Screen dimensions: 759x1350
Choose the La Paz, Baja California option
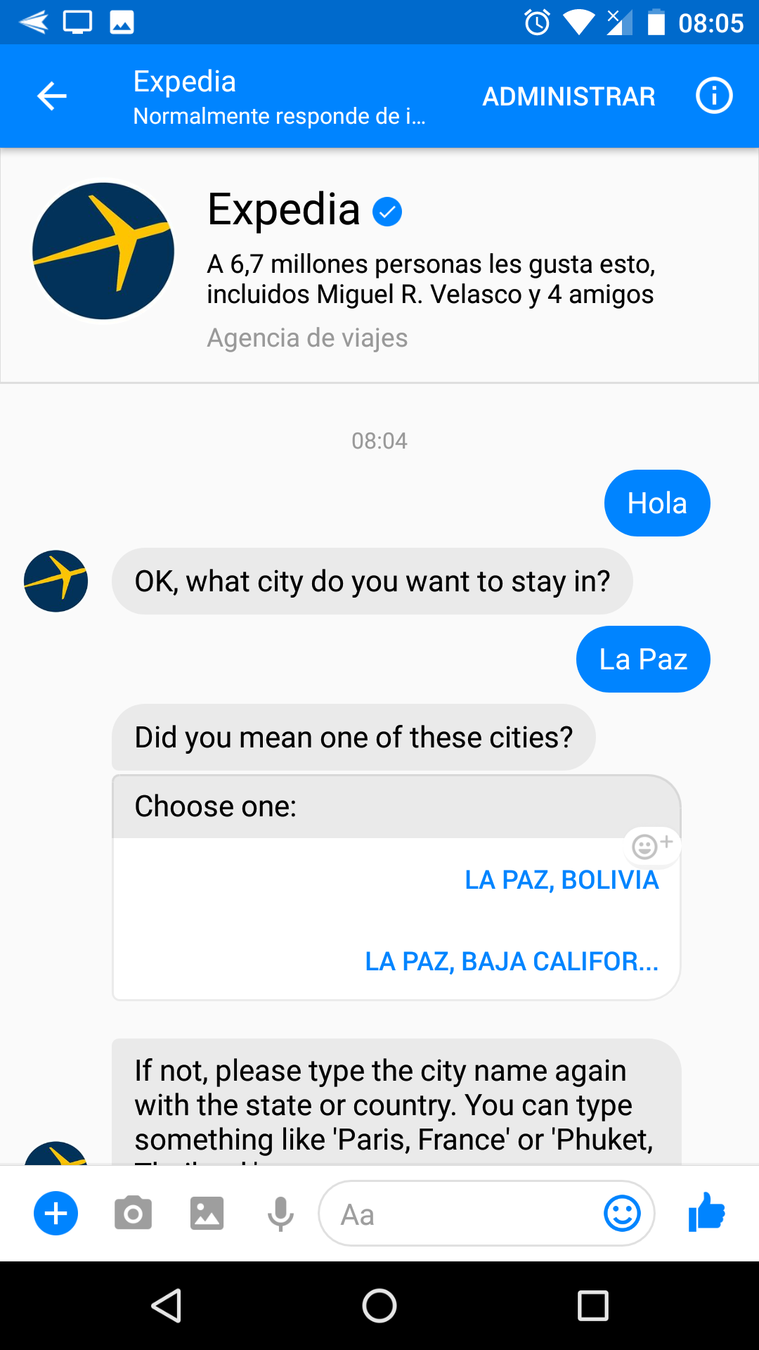511,962
